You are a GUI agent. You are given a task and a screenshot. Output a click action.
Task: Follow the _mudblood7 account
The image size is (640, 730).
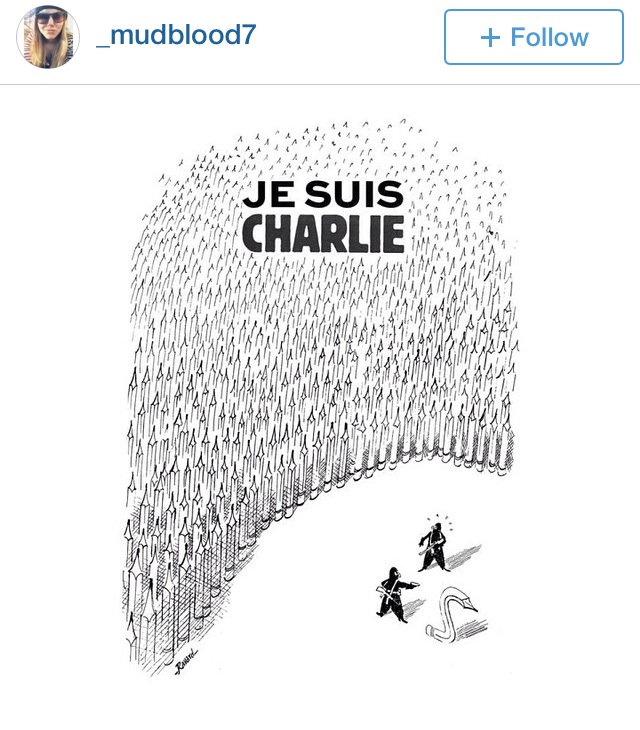click(533, 38)
